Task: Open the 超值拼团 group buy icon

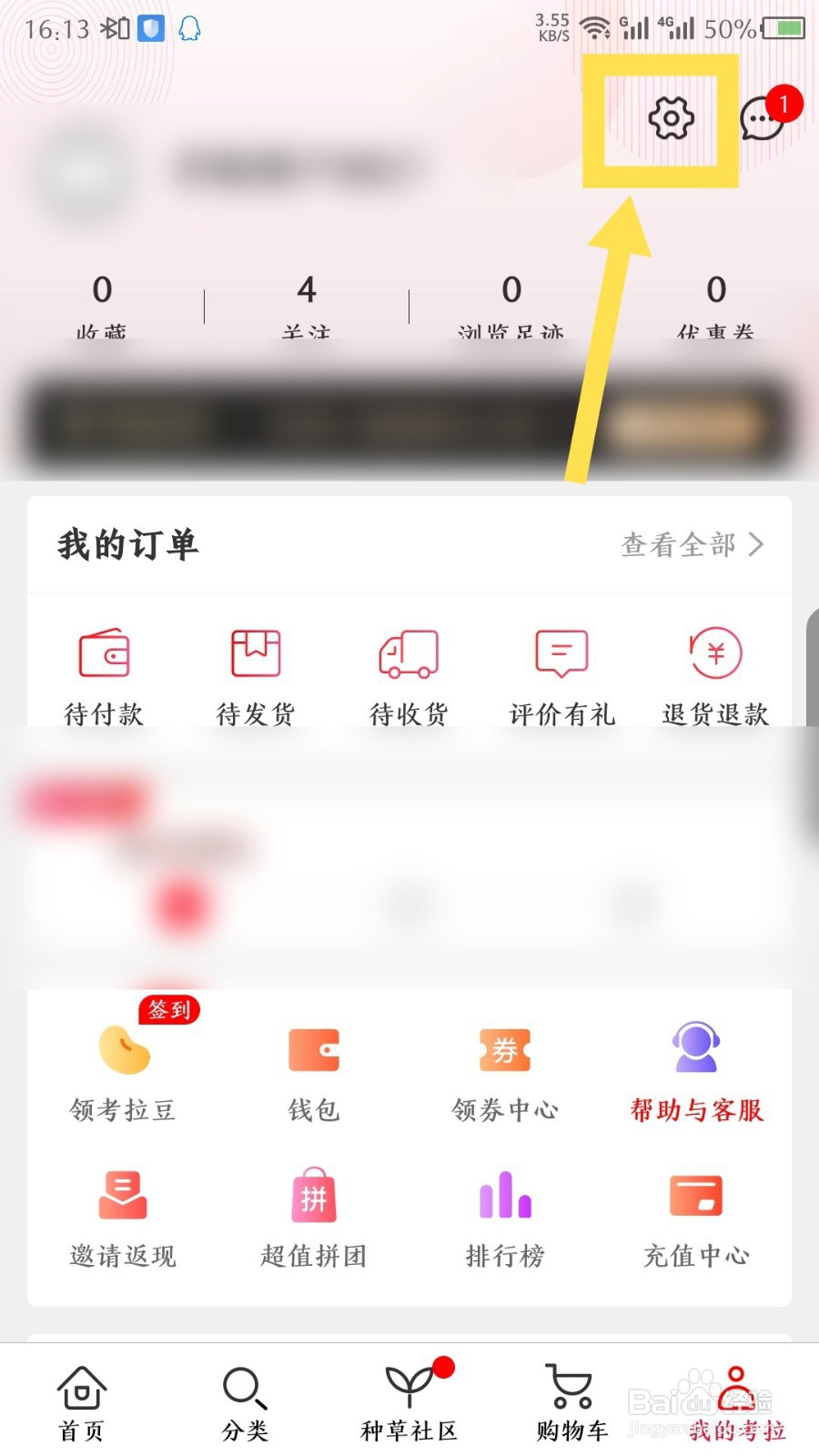Action: (313, 1195)
